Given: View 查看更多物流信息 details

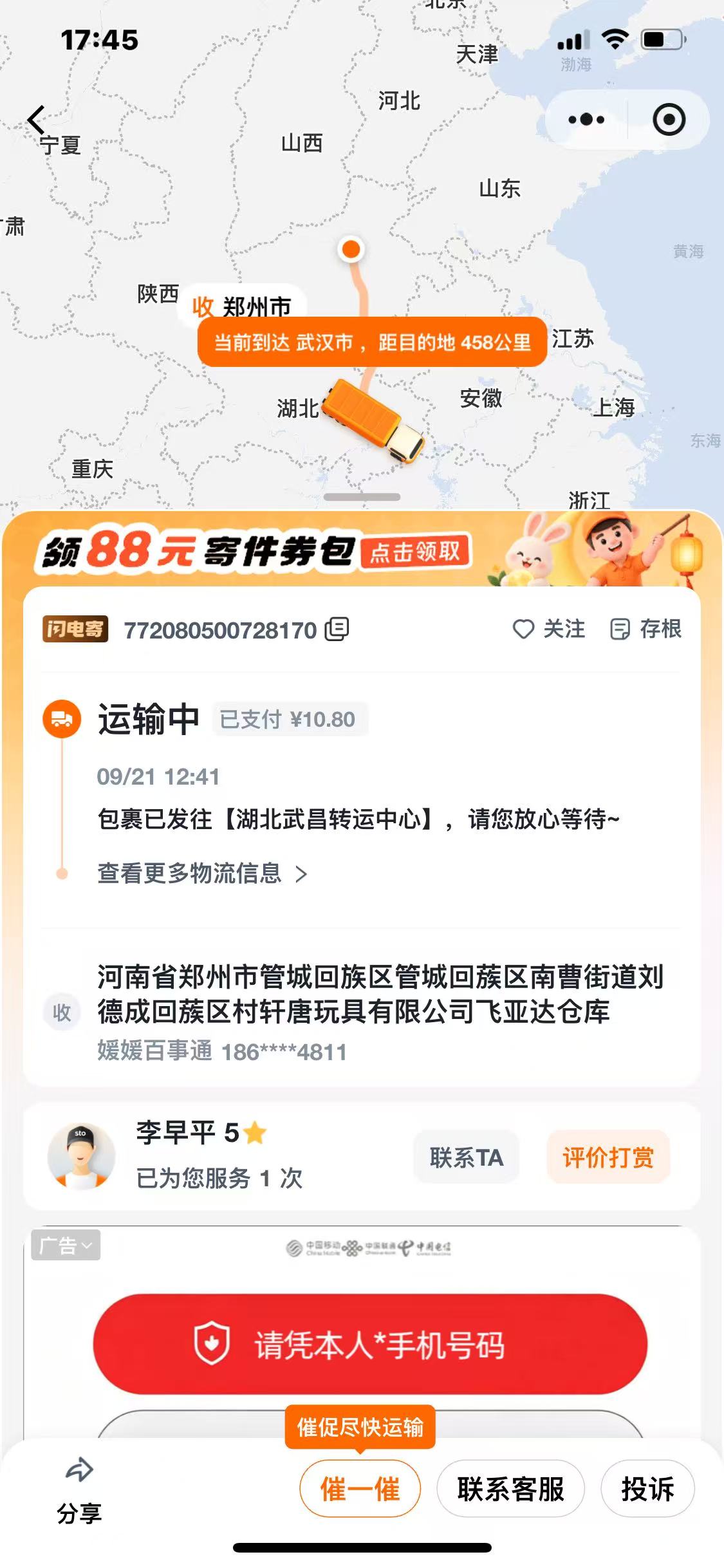Looking at the screenshot, I should tap(202, 873).
